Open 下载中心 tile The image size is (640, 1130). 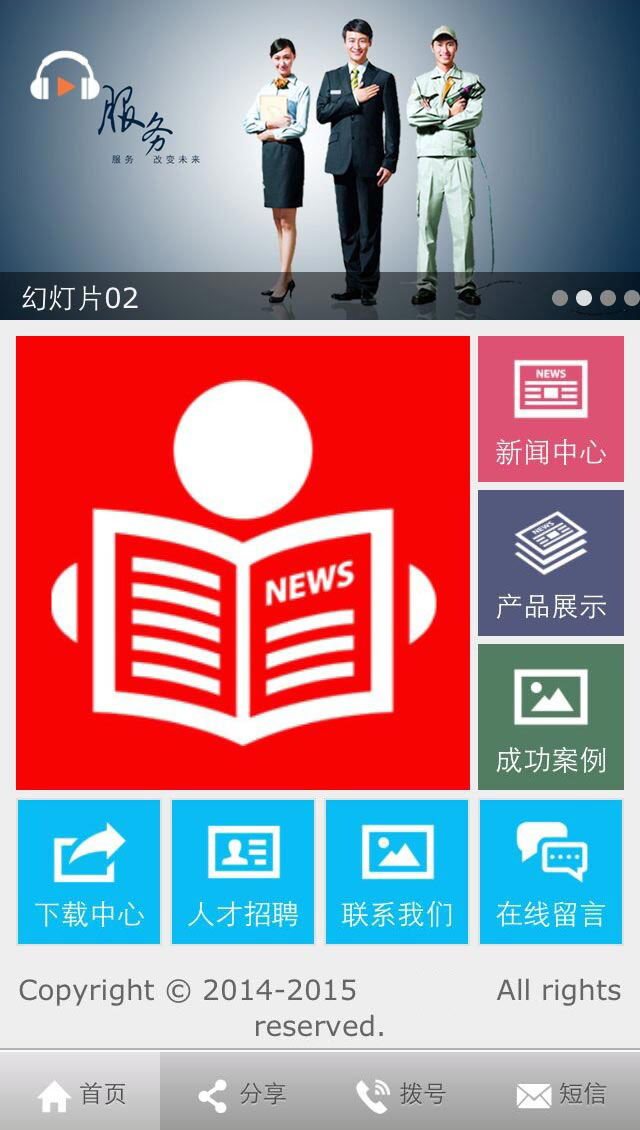[x=89, y=872]
